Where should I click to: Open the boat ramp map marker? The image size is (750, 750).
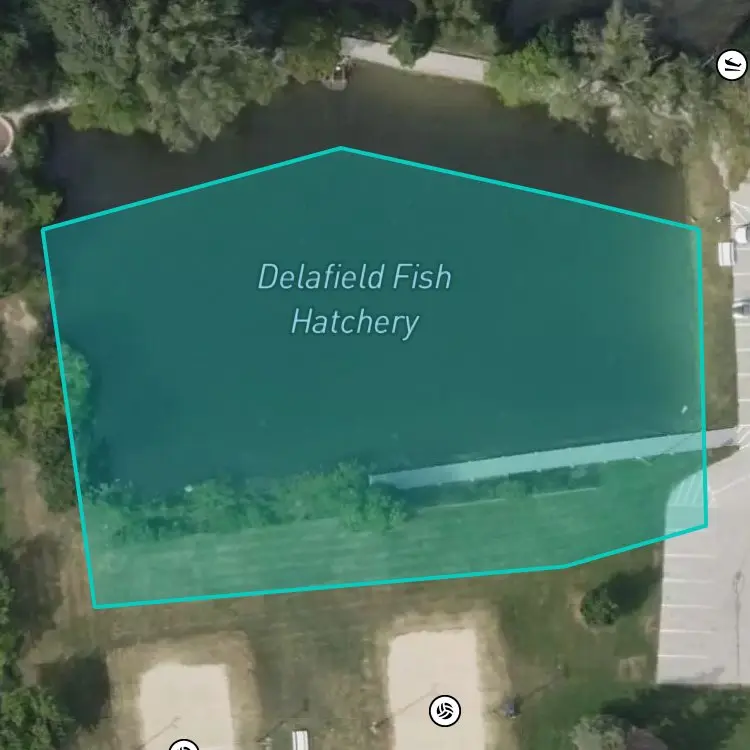tap(731, 65)
